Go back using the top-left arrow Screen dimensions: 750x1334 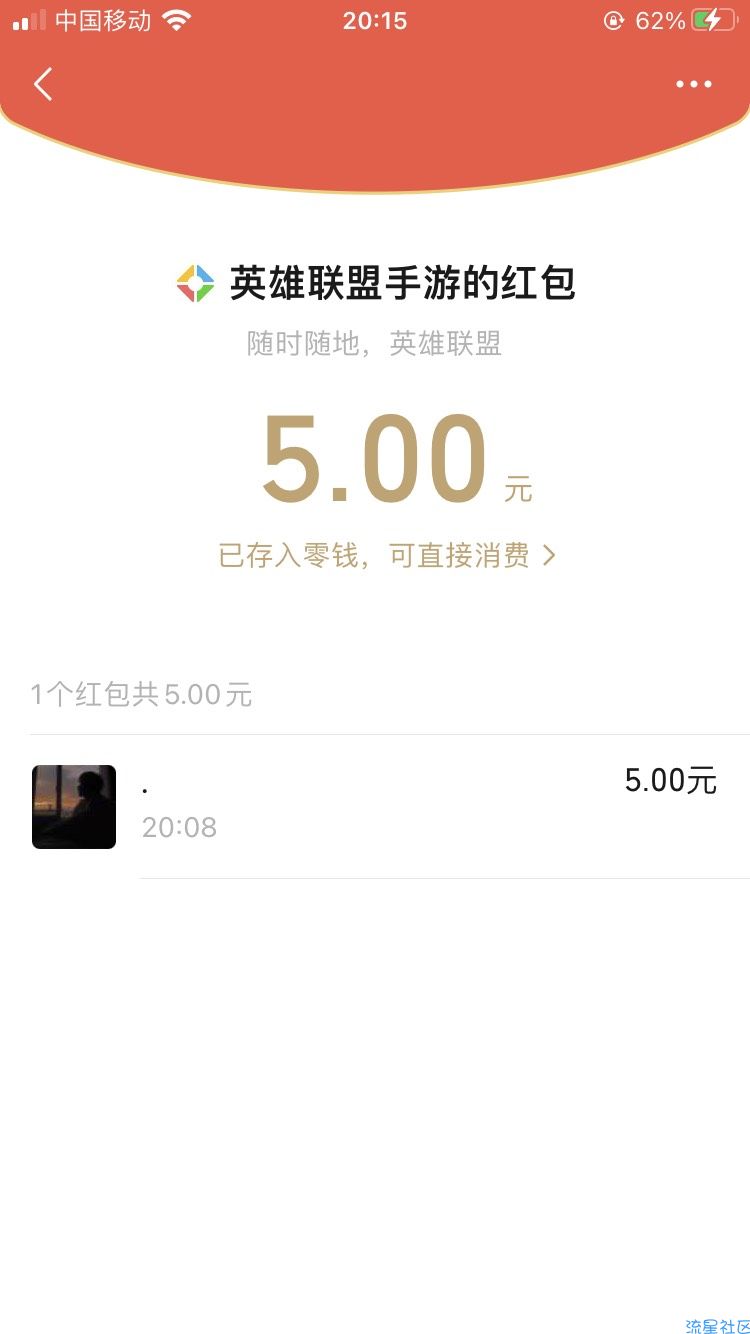(x=43, y=84)
